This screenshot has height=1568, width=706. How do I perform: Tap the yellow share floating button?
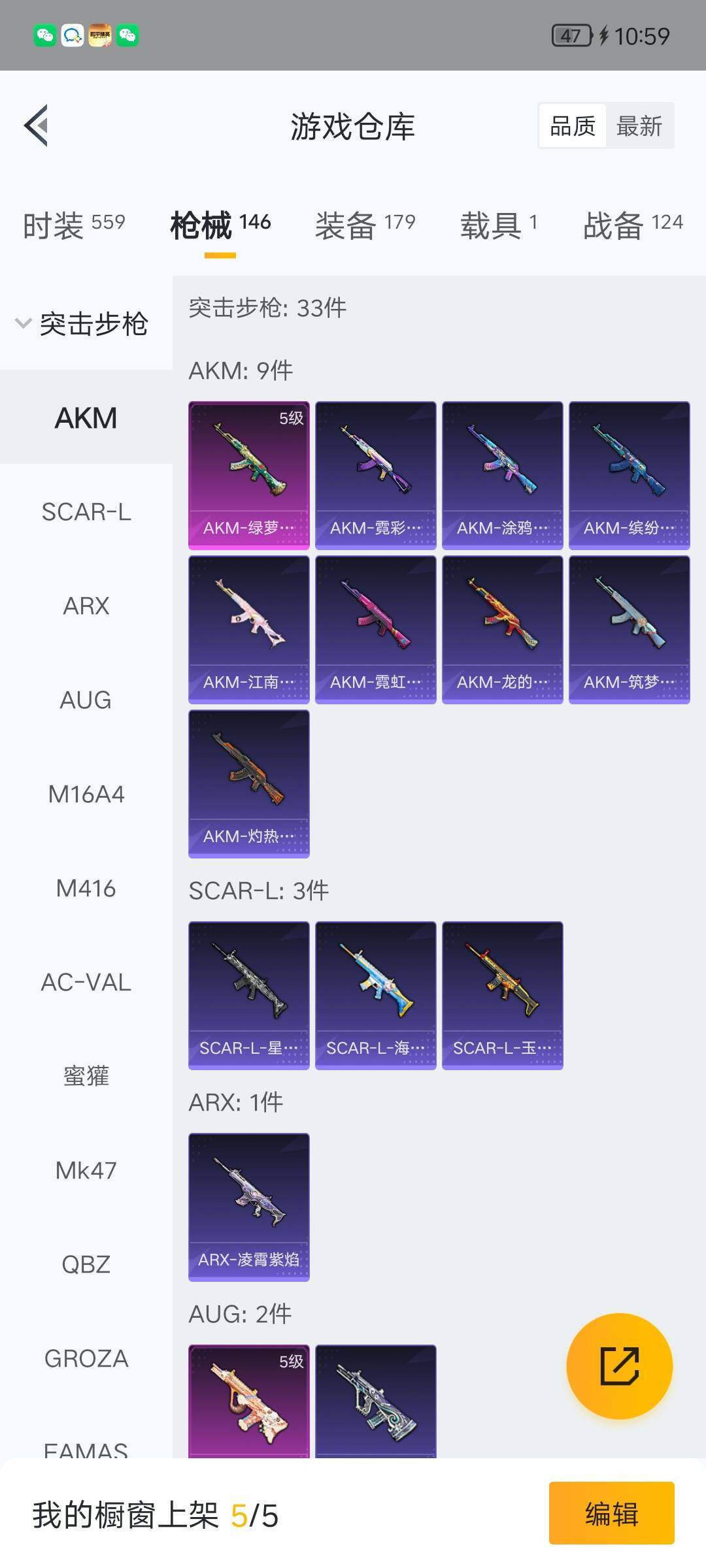pyautogui.click(x=619, y=1366)
